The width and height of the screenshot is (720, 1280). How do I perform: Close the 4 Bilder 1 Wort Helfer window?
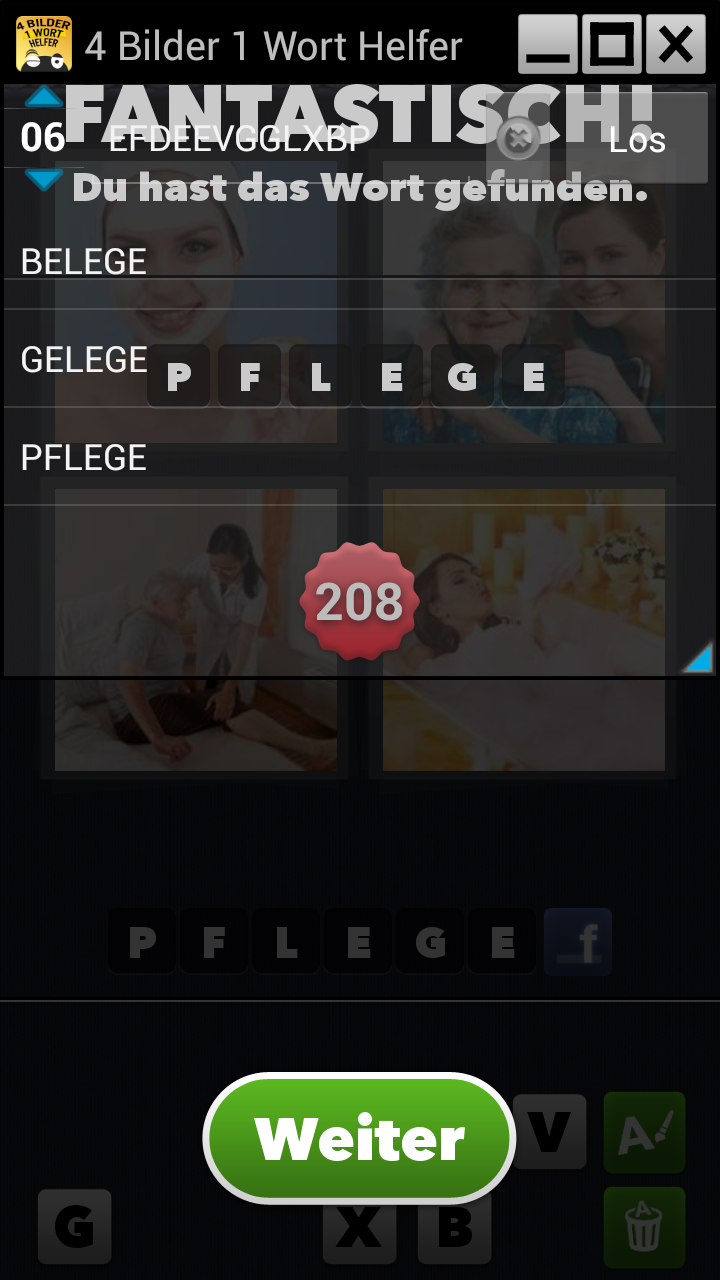click(676, 45)
